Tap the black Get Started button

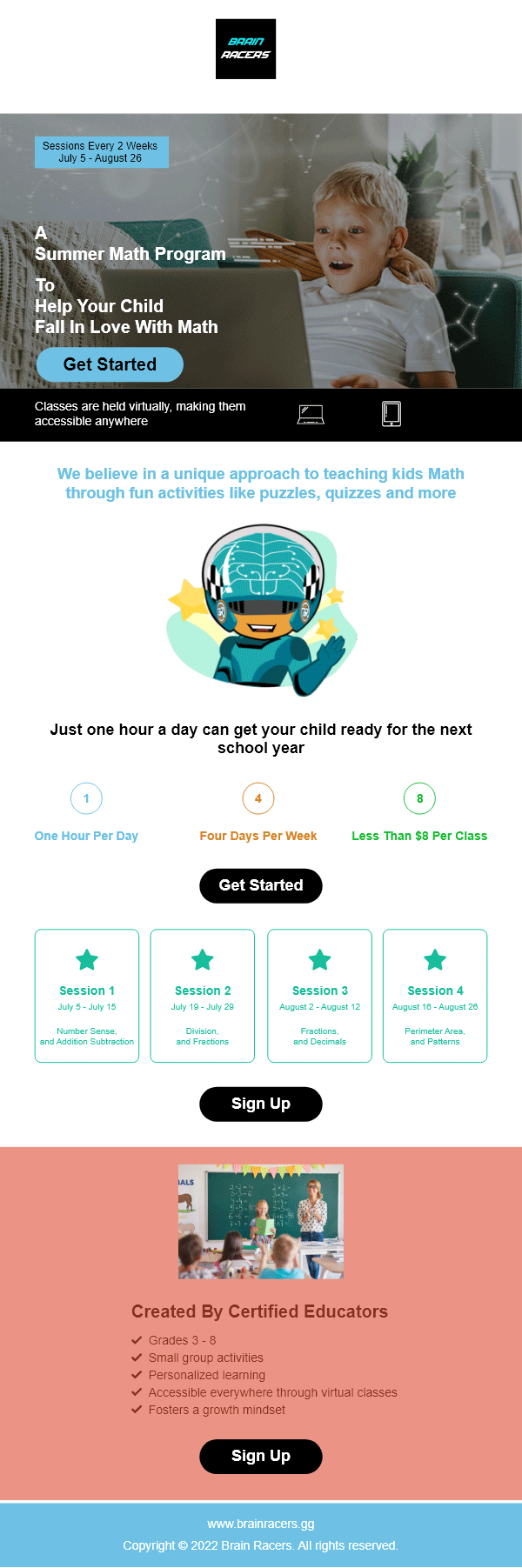coord(261,885)
